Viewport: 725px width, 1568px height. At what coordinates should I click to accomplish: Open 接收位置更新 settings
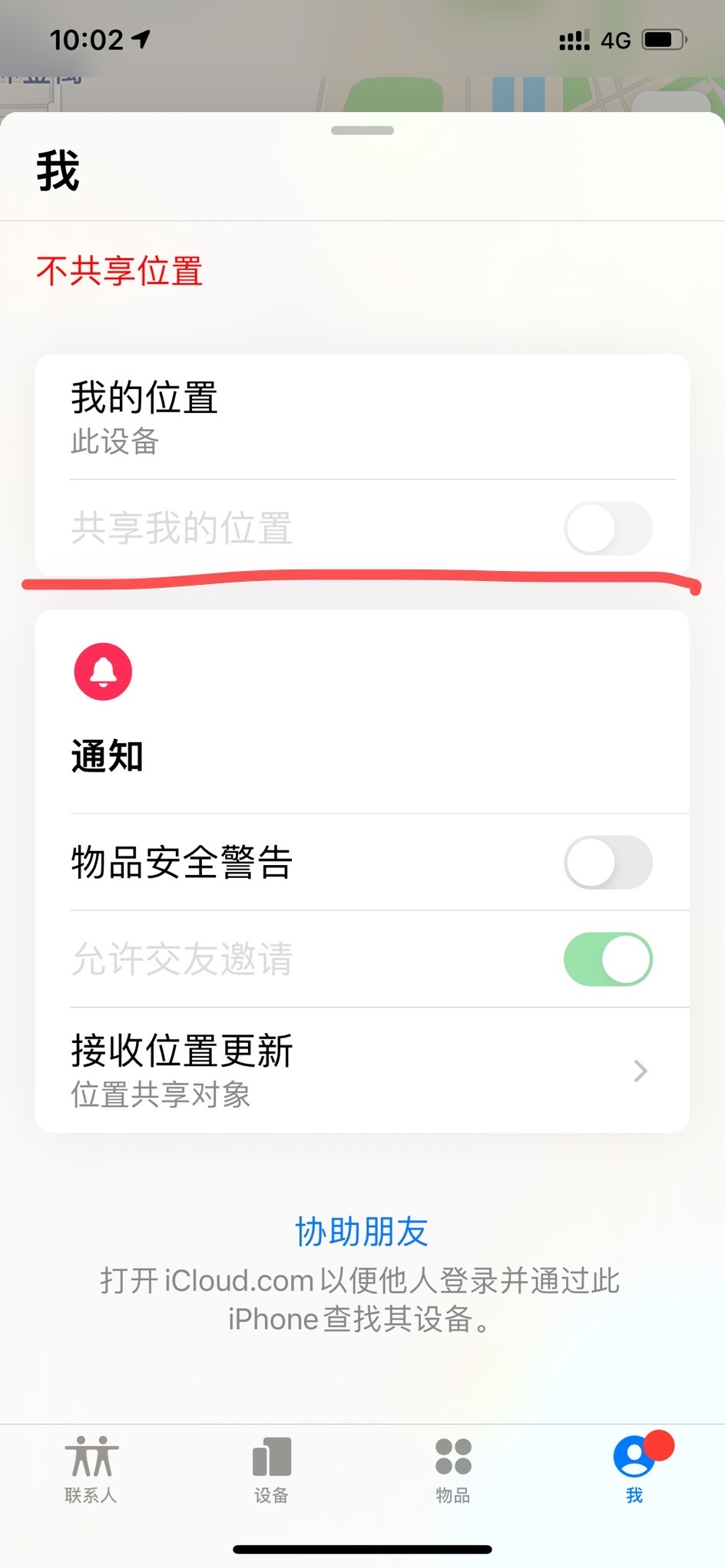[x=362, y=1070]
